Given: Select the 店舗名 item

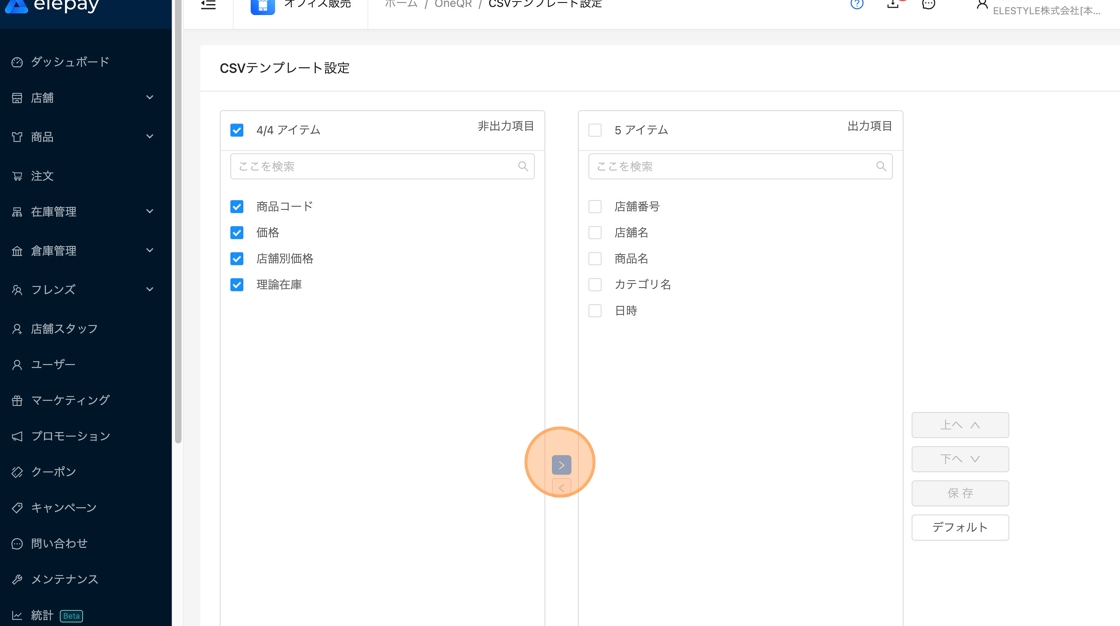Looking at the screenshot, I should (x=631, y=233).
